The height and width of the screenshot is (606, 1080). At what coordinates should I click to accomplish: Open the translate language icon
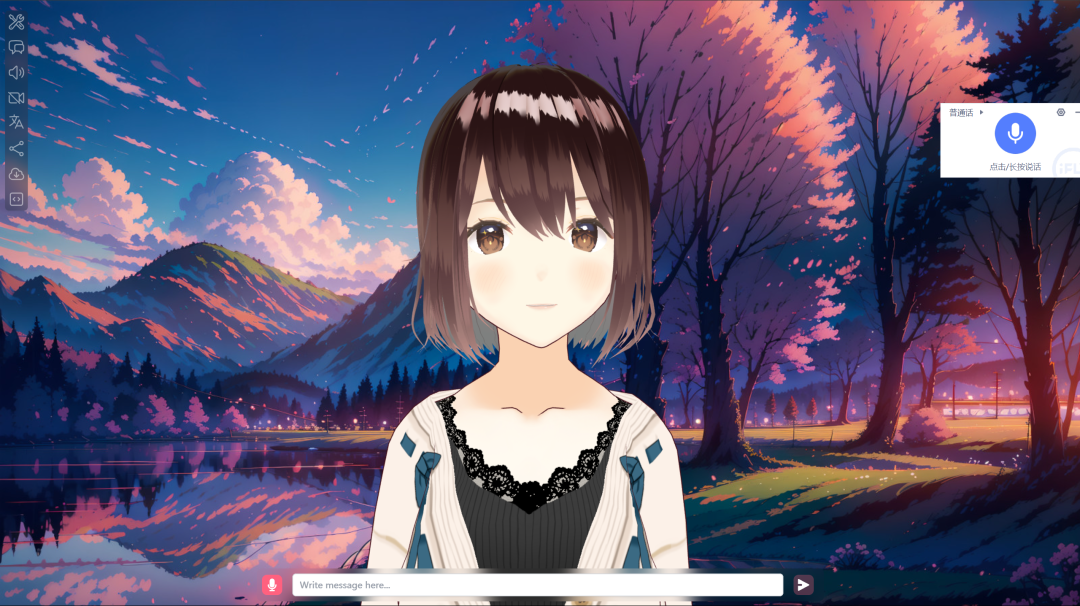(x=16, y=123)
